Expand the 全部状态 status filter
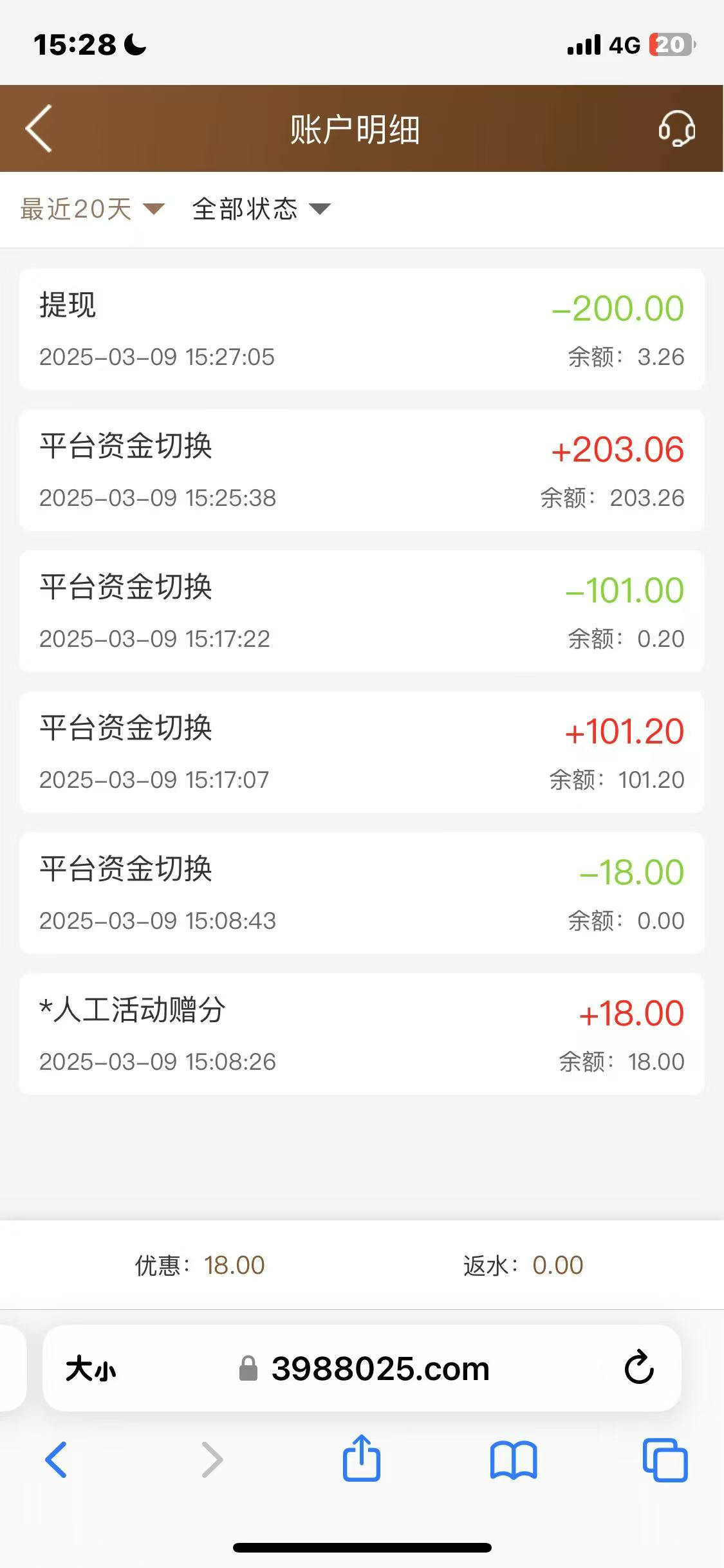This screenshot has width=724, height=1568. pyautogui.click(x=261, y=209)
